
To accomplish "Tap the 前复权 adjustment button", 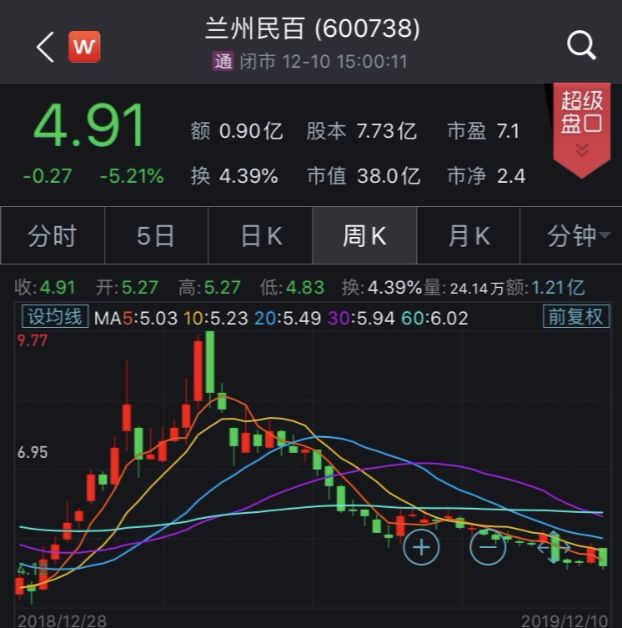I will pyautogui.click(x=576, y=316).
